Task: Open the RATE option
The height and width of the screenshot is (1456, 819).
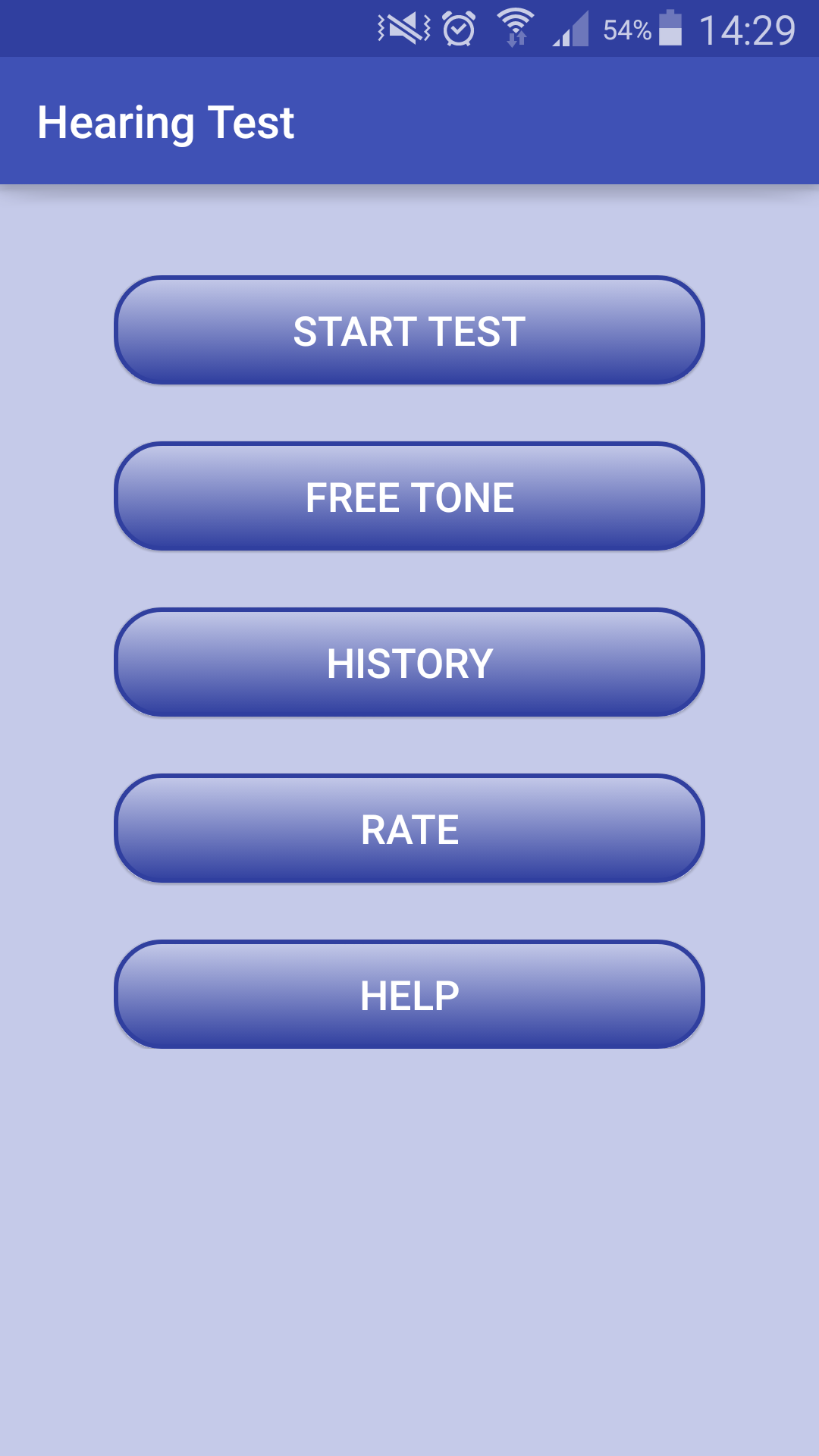Action: 409,829
